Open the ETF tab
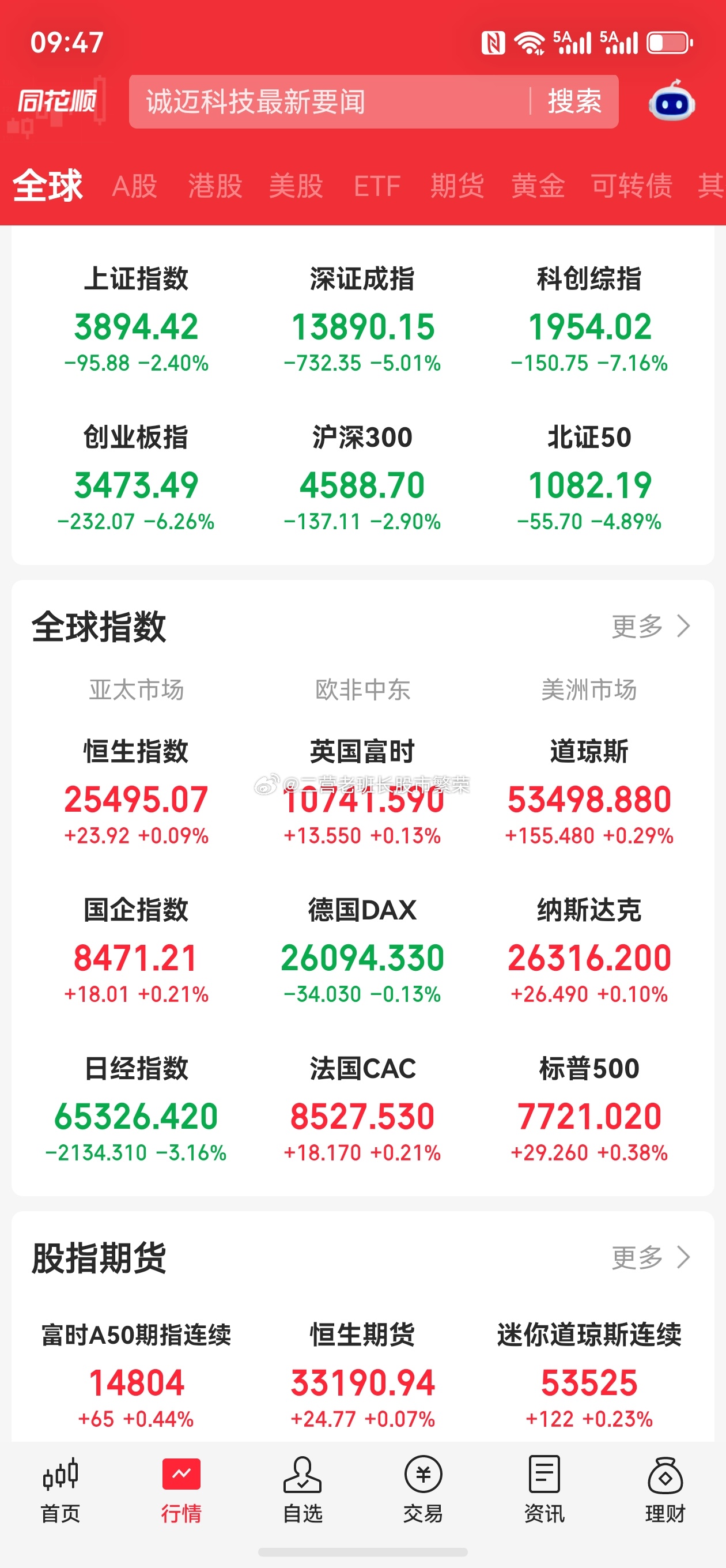Image resolution: width=726 pixels, height=1568 pixels. click(377, 186)
